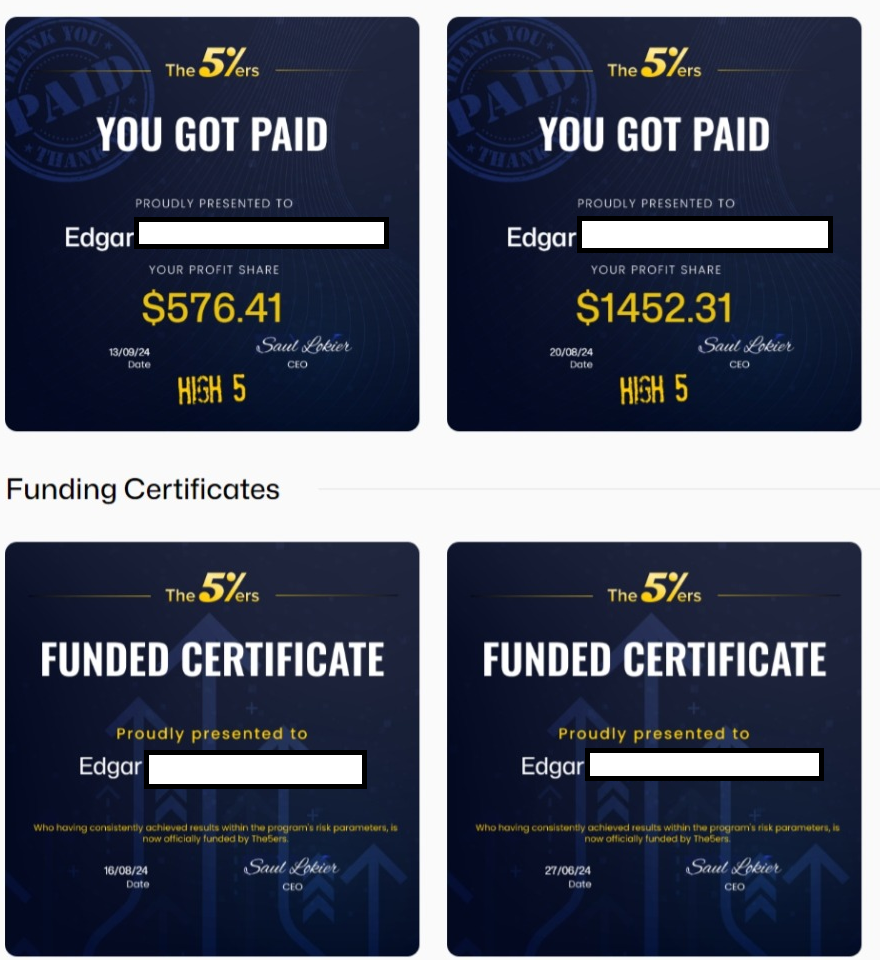Open the $1452.31 payout certificate
This screenshot has height=960, width=880.
pos(654,224)
